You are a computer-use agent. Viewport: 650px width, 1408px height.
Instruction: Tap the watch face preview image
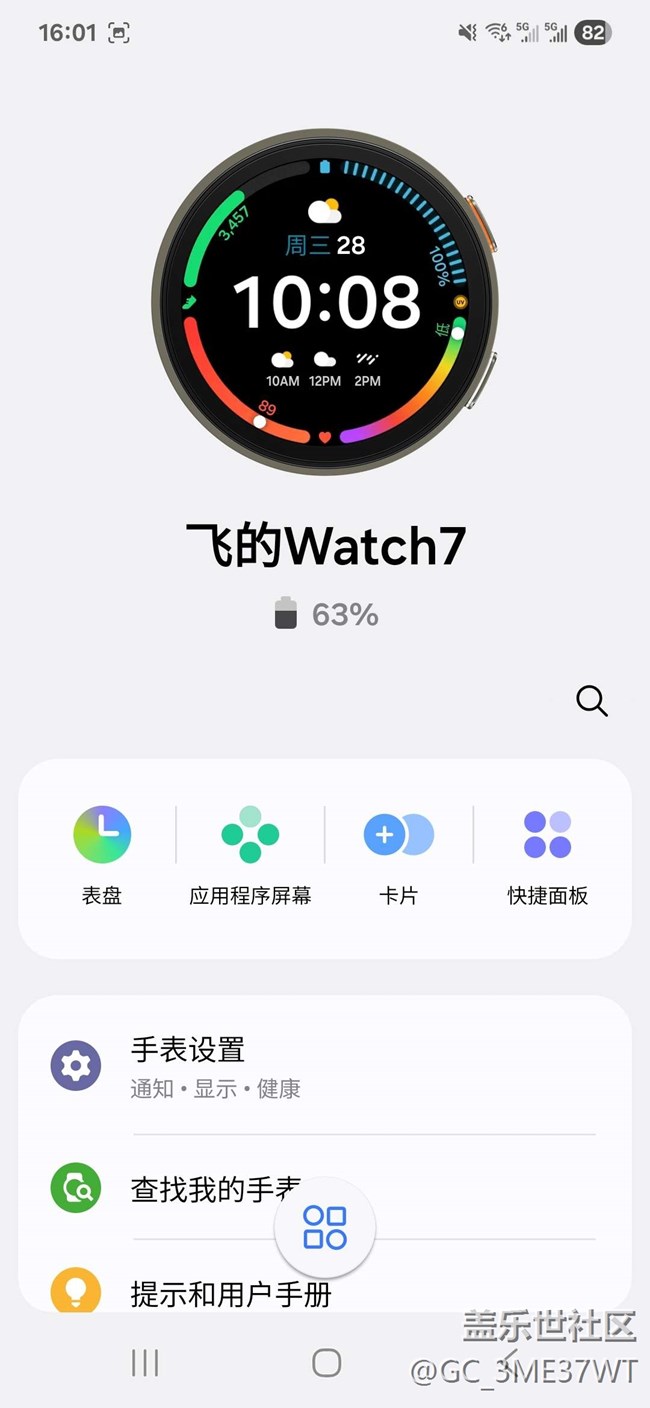click(x=325, y=302)
